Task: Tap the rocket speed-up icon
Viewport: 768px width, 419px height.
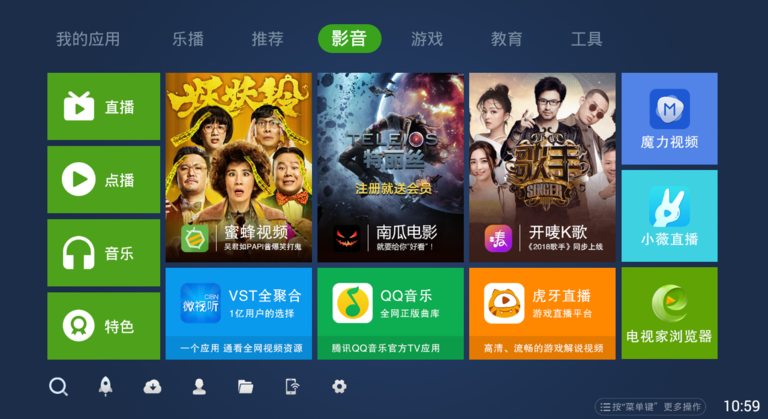Action: pyautogui.click(x=105, y=387)
